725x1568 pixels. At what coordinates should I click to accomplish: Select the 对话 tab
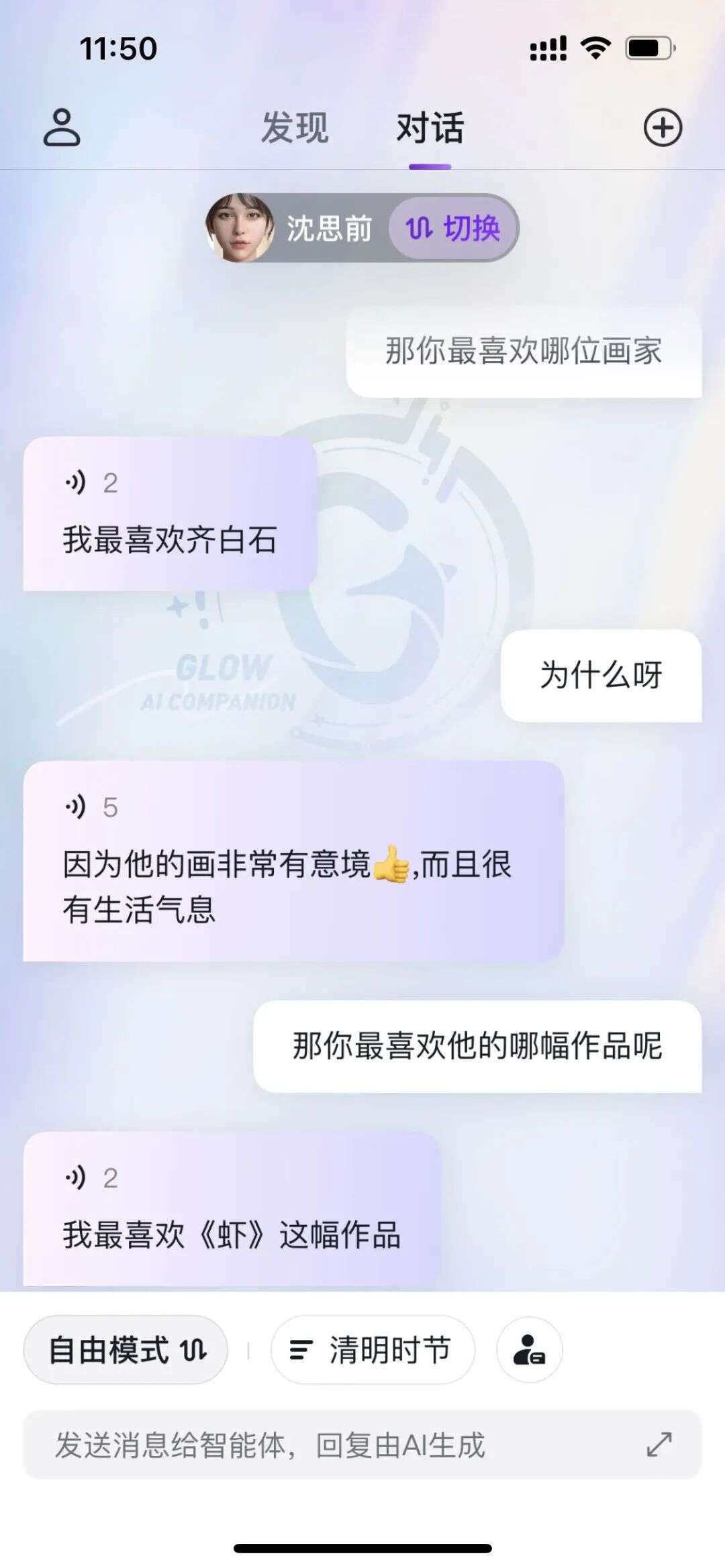click(430, 127)
